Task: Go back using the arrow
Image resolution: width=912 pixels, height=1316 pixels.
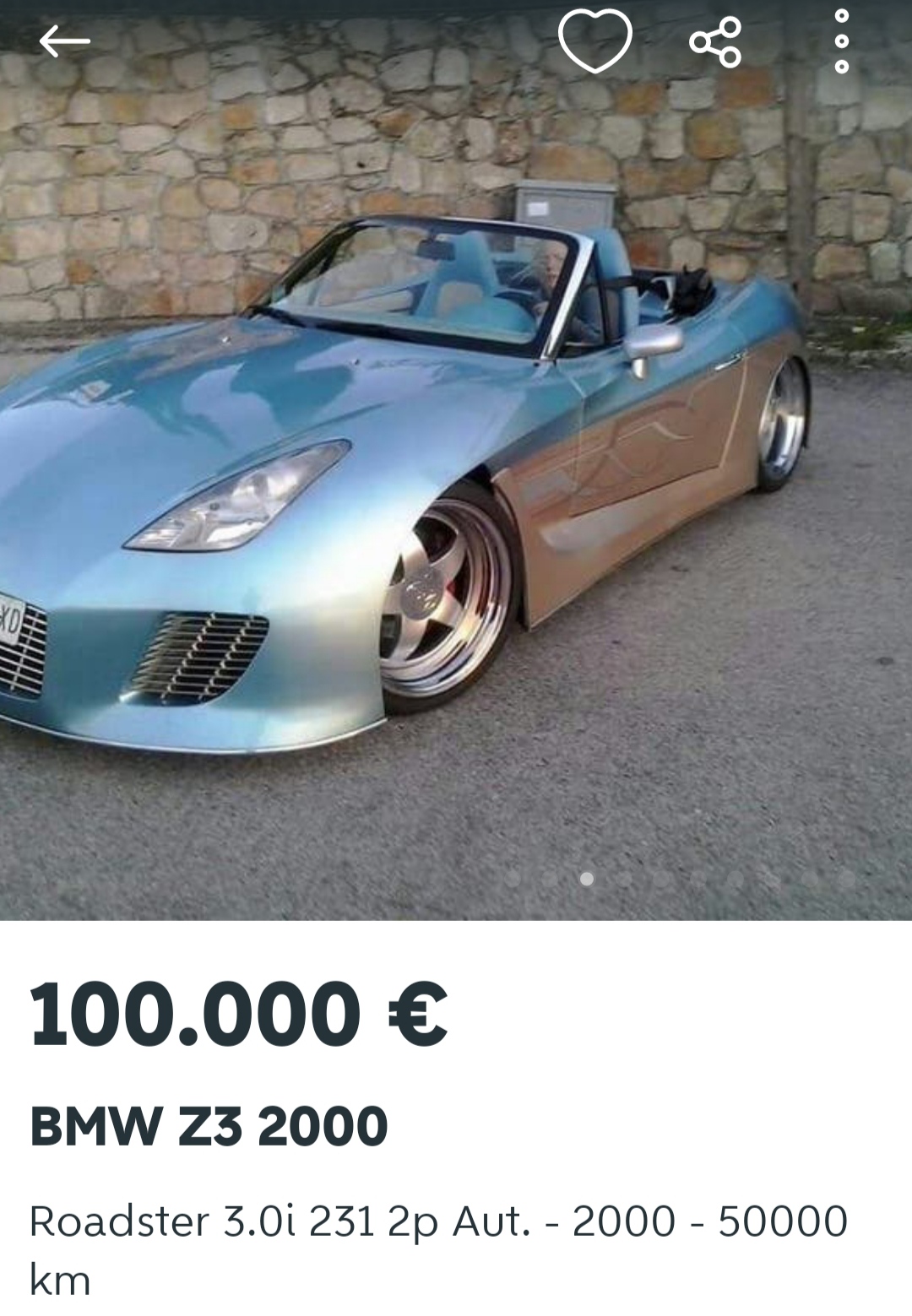Action: click(x=64, y=41)
